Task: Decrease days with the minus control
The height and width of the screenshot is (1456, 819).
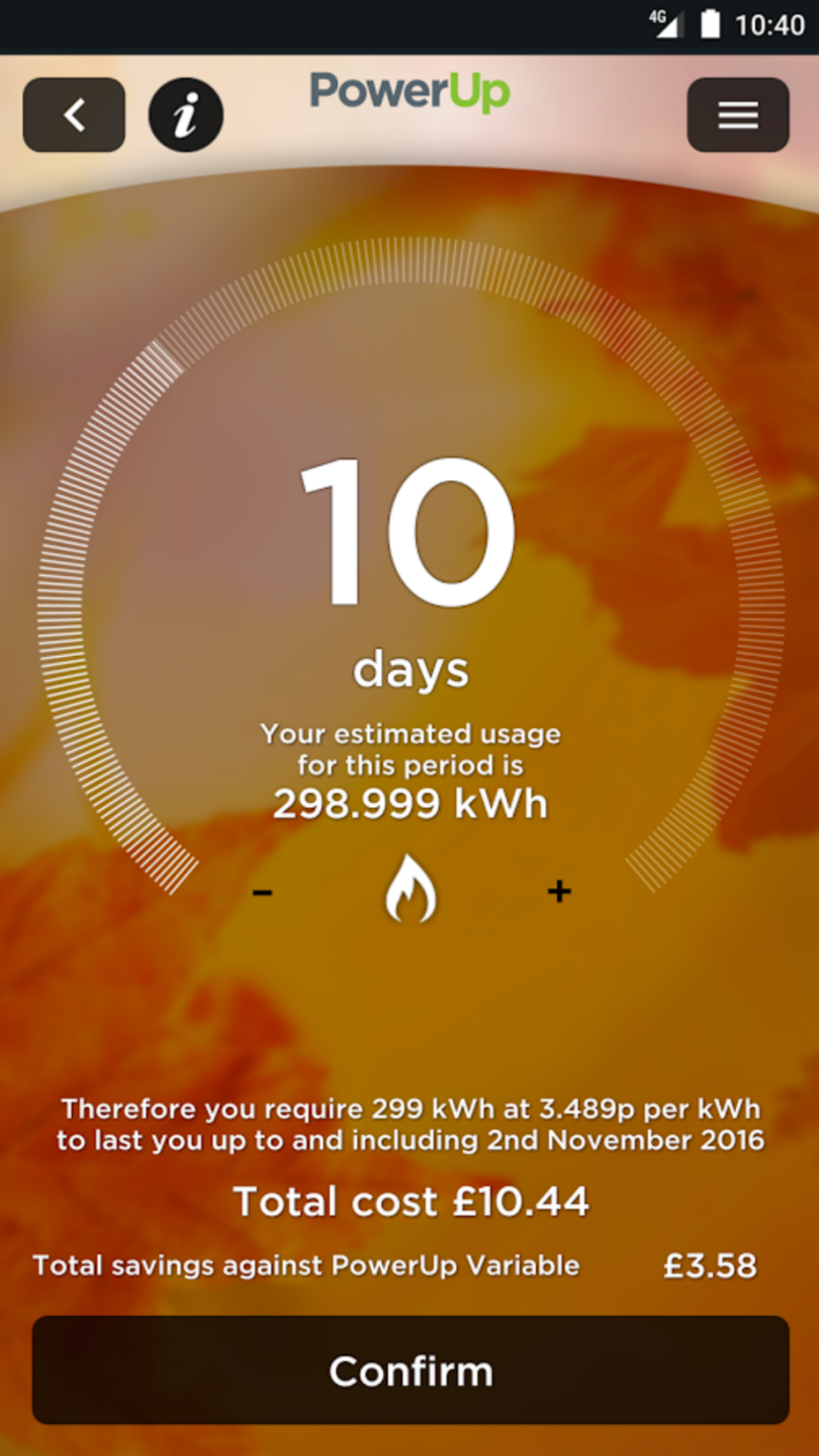Action: (x=263, y=893)
